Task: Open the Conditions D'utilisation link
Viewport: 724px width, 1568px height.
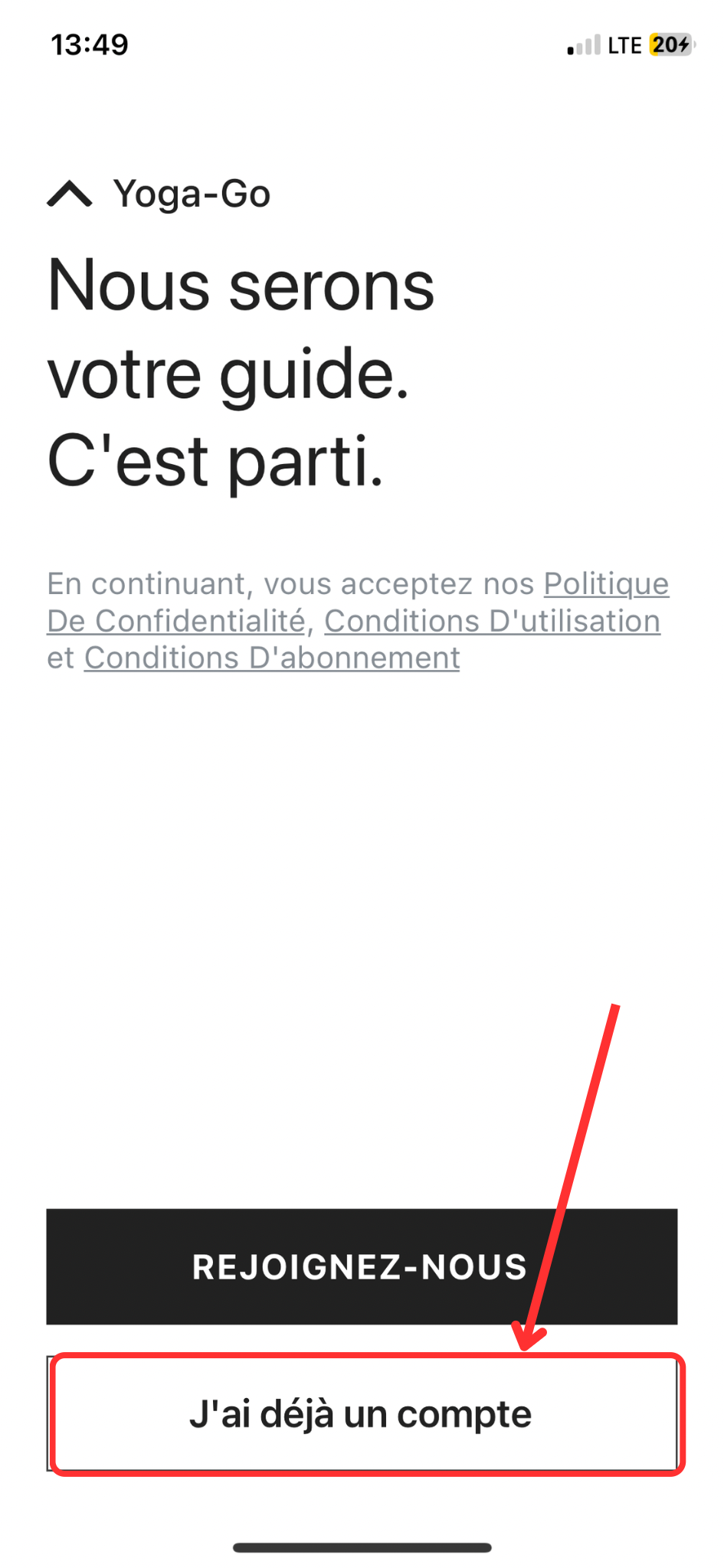Action: pyautogui.click(x=492, y=621)
